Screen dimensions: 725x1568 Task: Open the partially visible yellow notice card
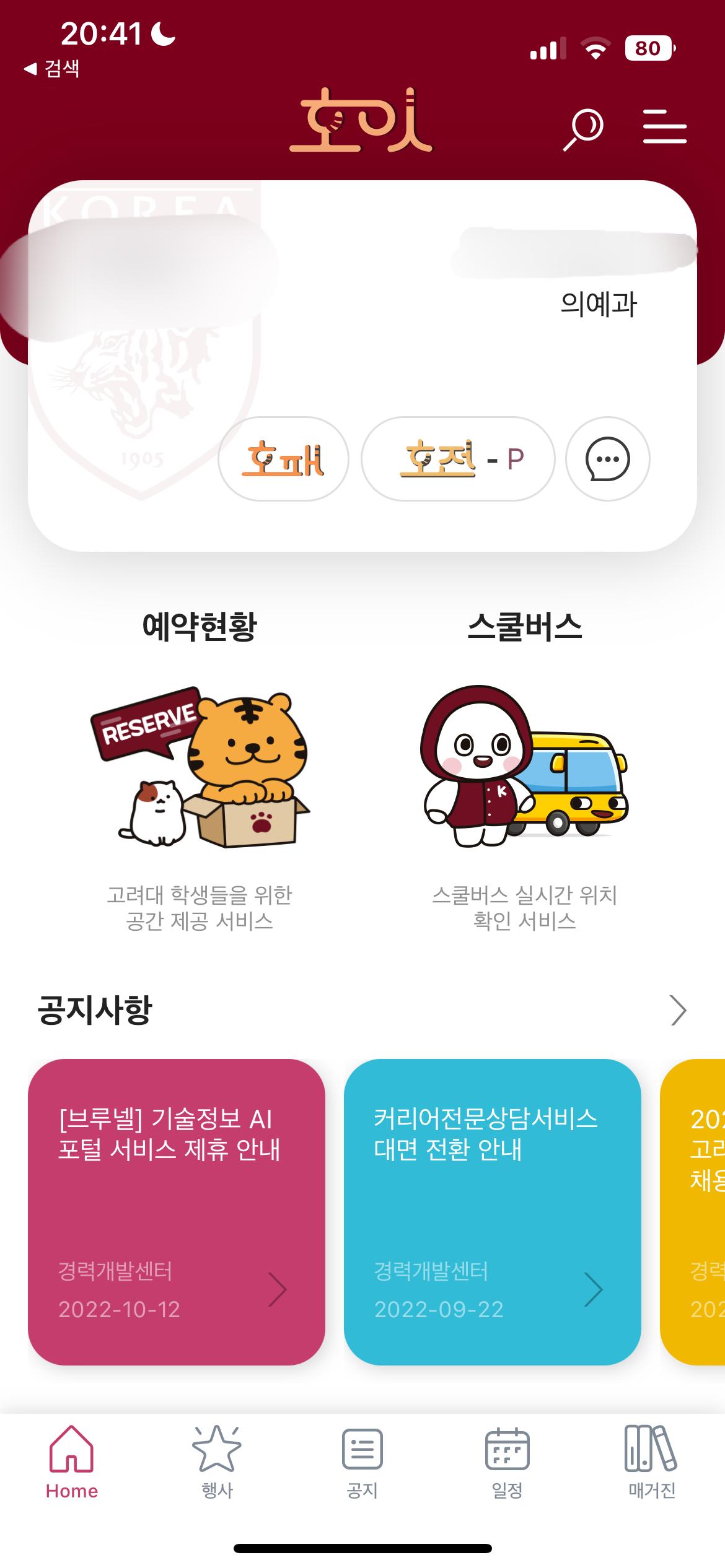pos(697,1212)
